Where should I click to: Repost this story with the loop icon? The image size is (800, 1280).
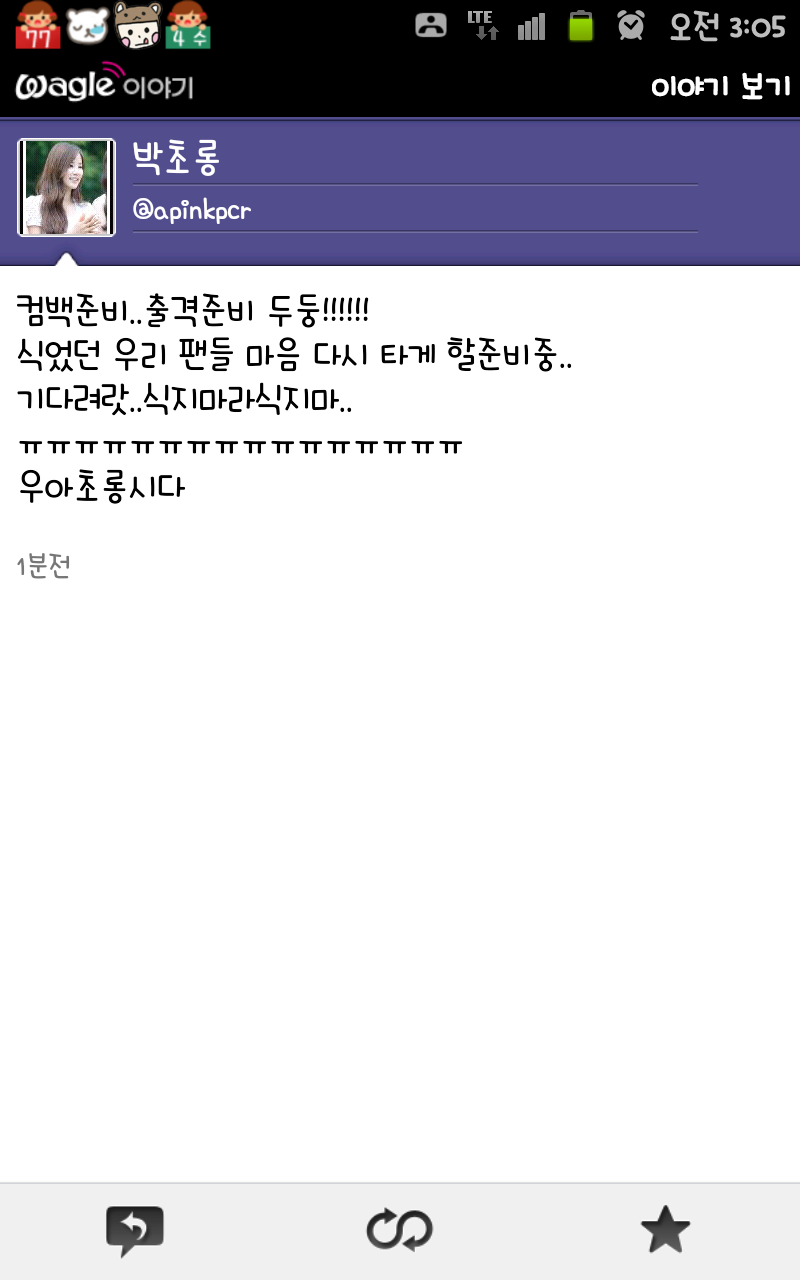(x=399, y=1231)
